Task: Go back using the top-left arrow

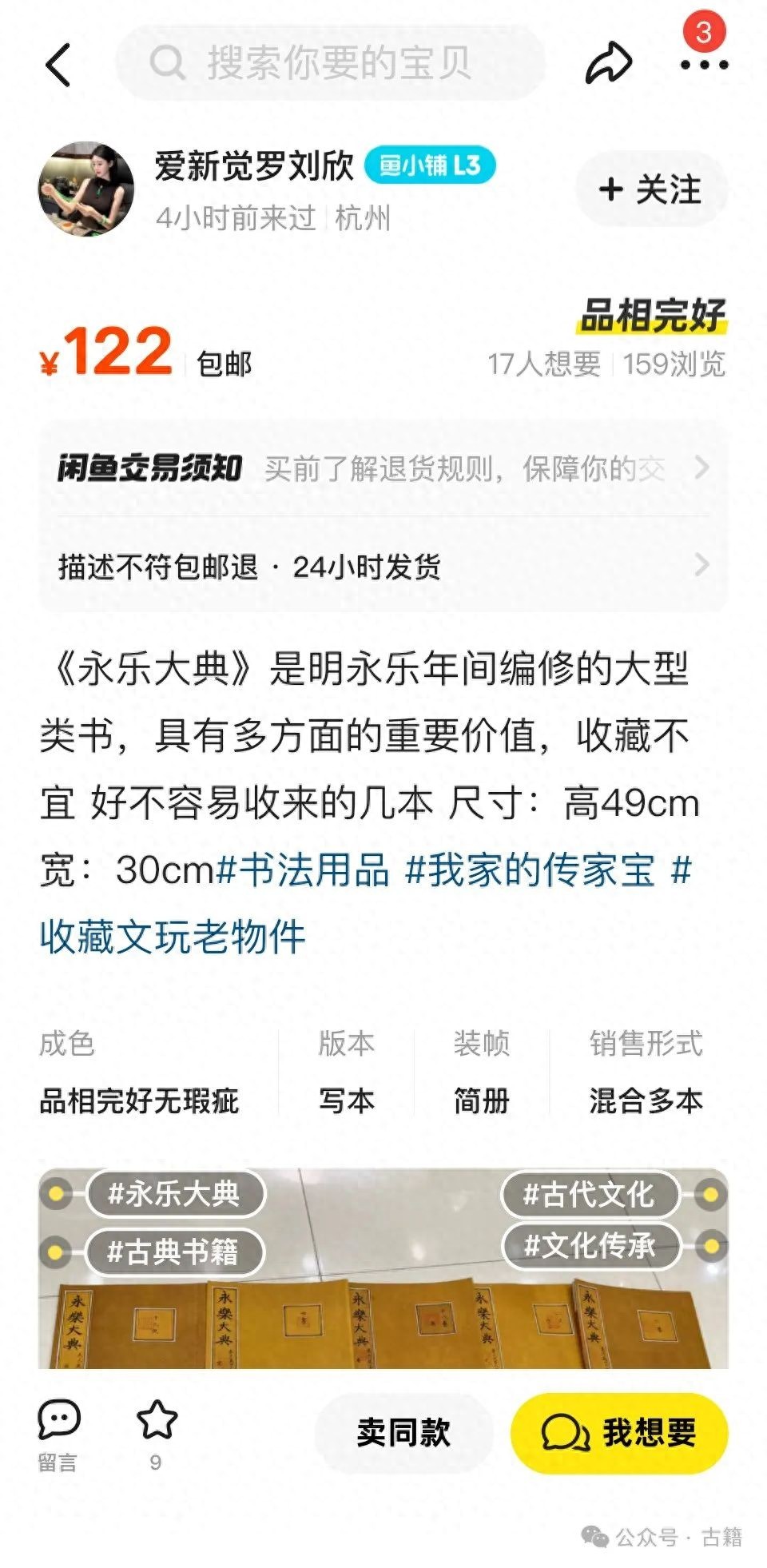Action: click(58, 65)
